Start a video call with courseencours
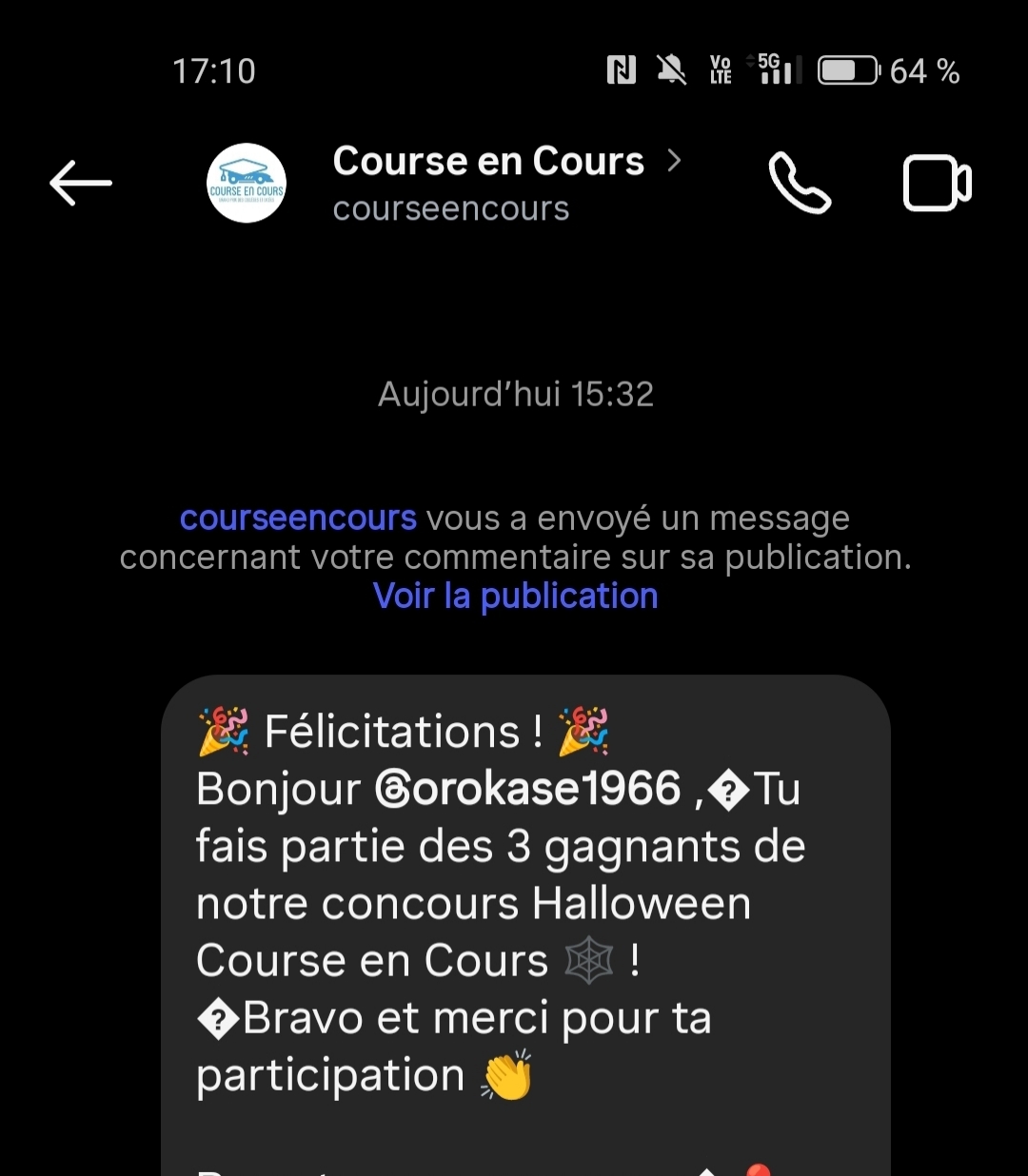 coord(937,183)
